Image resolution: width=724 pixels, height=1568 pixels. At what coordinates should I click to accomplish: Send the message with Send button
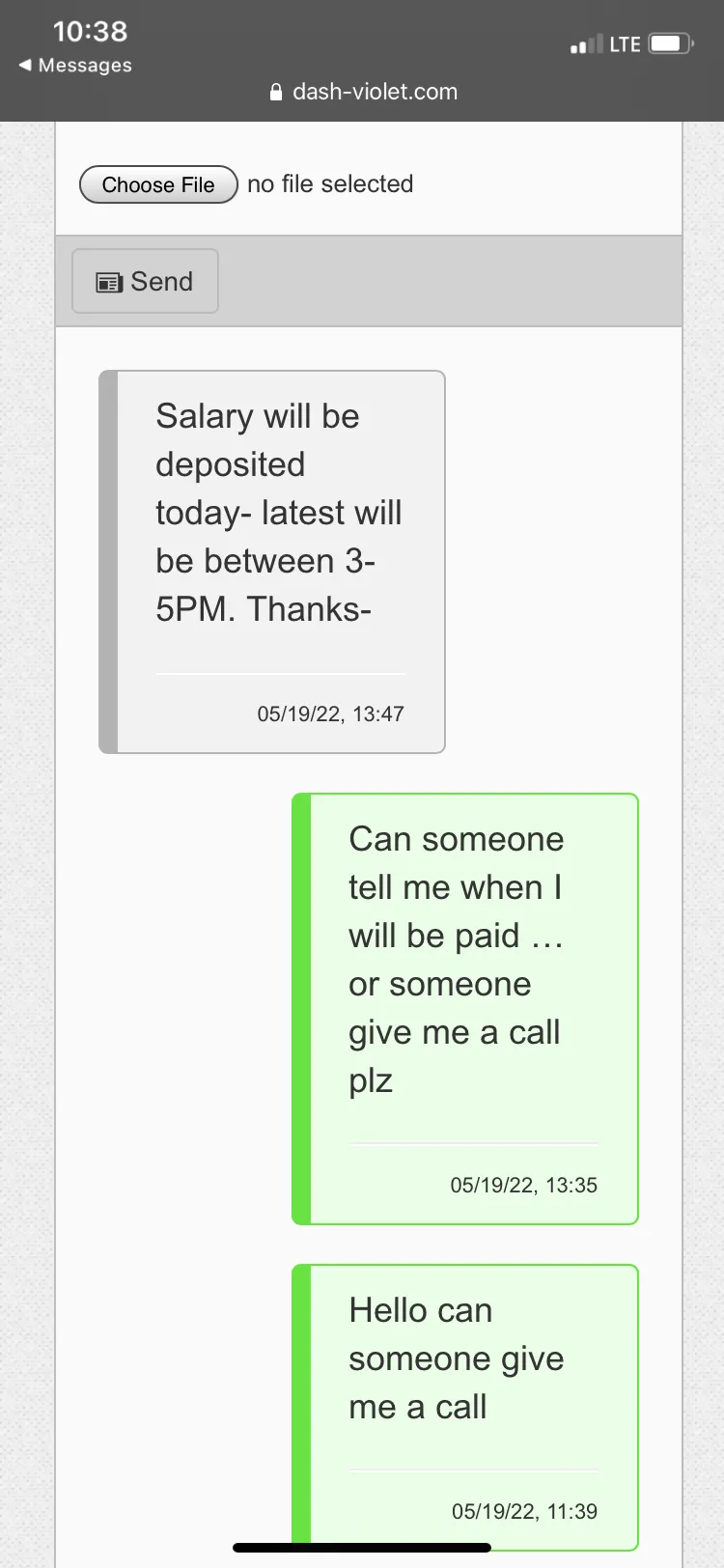click(145, 281)
